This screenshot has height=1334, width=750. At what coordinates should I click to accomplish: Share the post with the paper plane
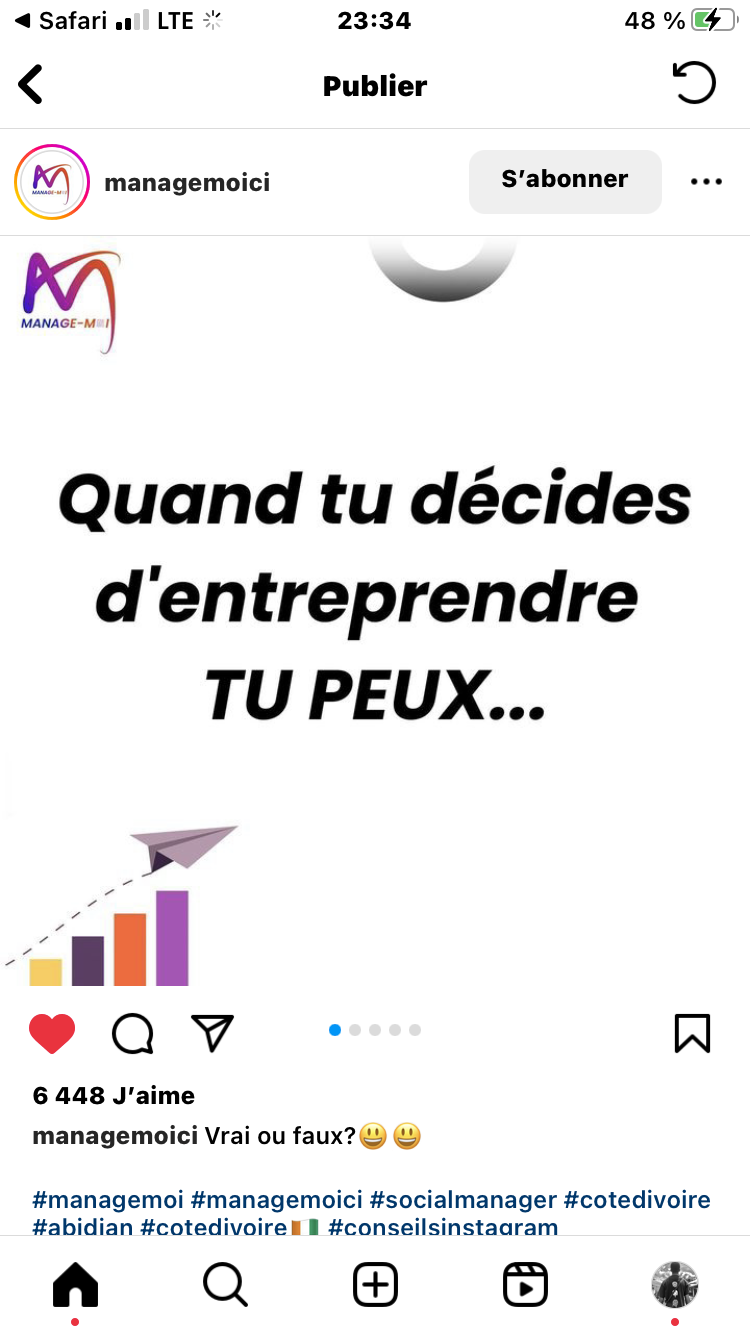pyautogui.click(x=212, y=1033)
